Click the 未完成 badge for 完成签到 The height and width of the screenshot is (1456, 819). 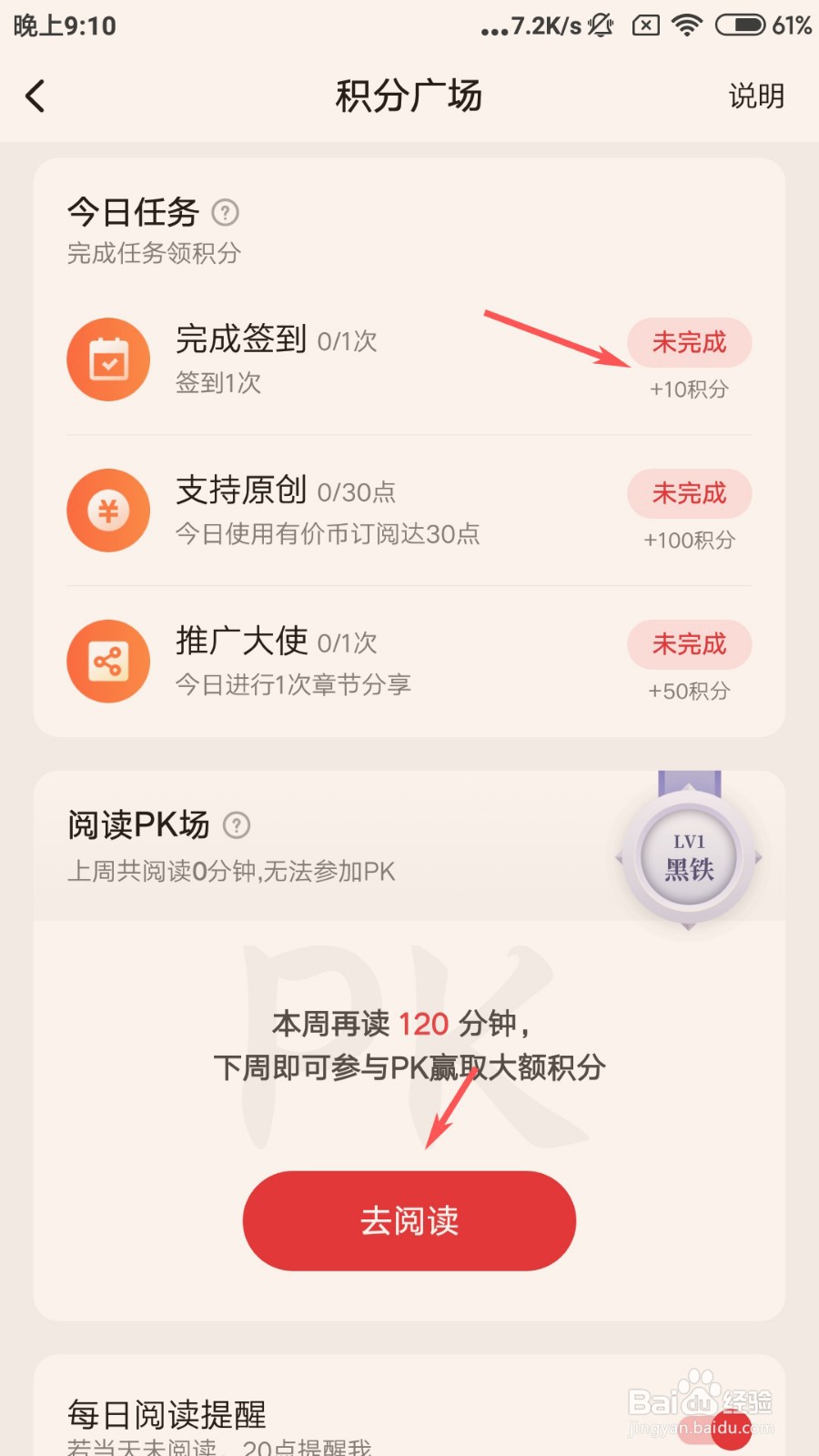tap(689, 343)
